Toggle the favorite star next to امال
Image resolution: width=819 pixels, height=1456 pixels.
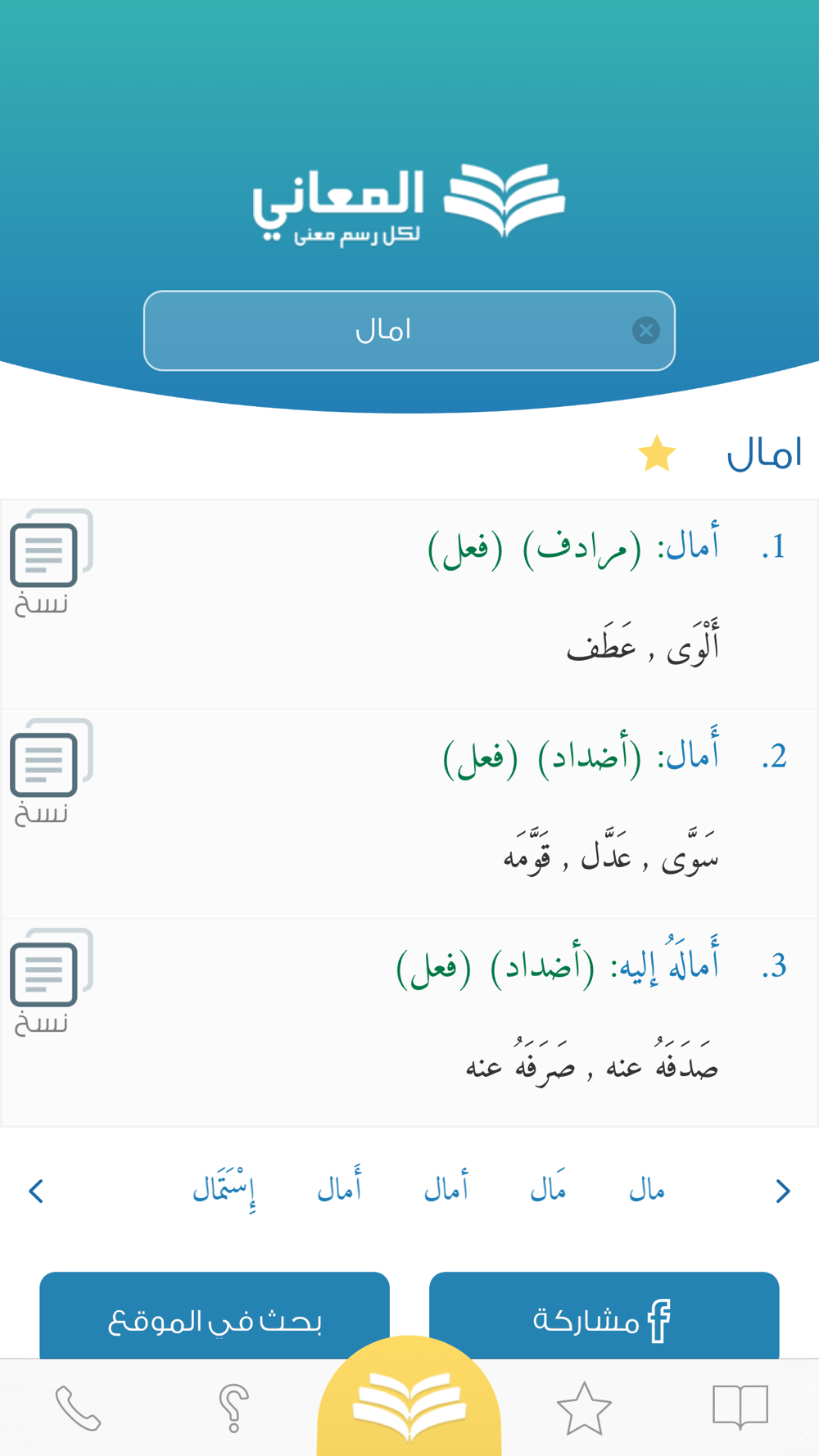point(657,454)
